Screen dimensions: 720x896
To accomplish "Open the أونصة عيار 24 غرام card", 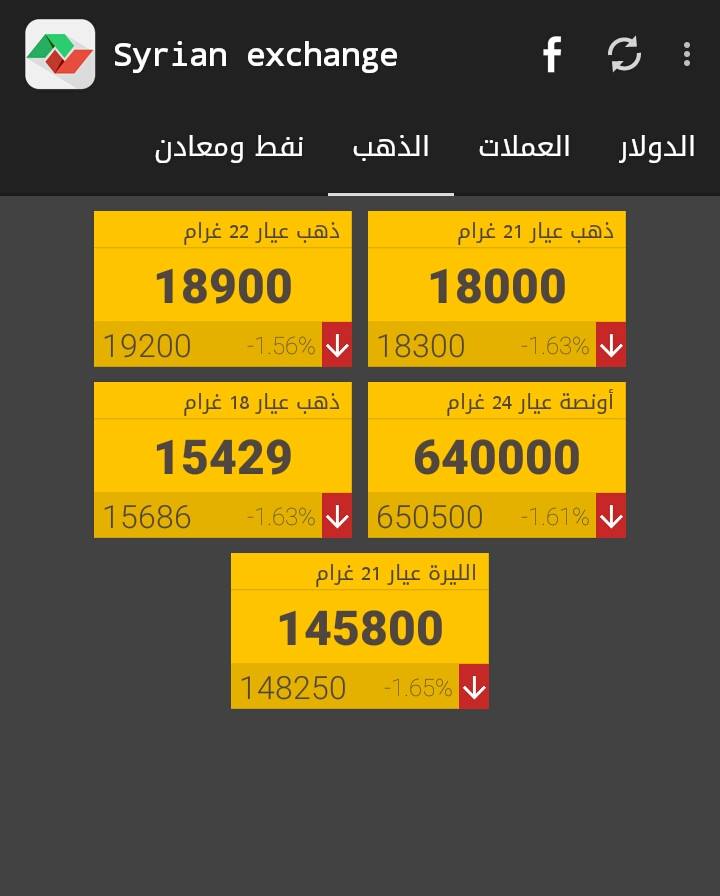I will (497, 459).
